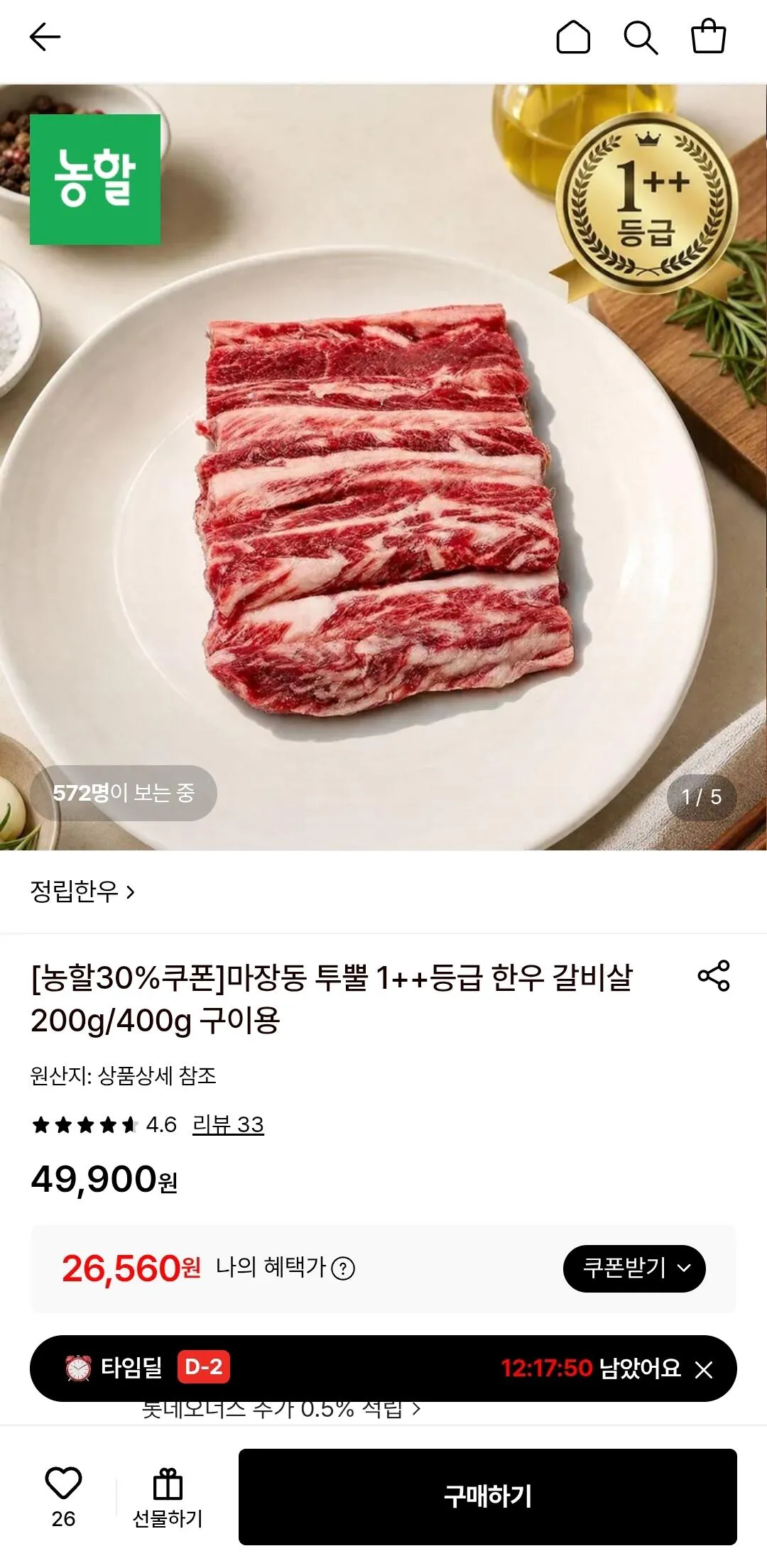Viewport: 767px width, 1568px height.
Task: Share this product
Action: coord(714,976)
